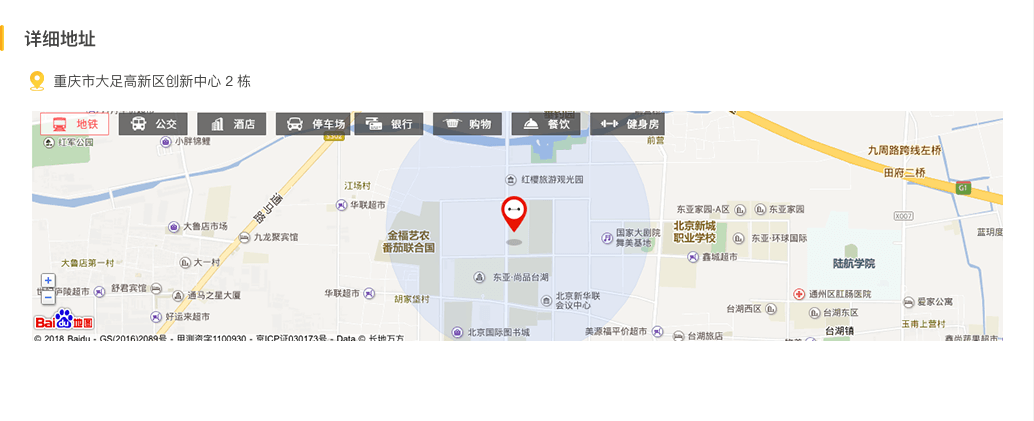The image size is (1034, 421).
Task: Show nearby 停车场 parking lots
Action: pos(315,124)
